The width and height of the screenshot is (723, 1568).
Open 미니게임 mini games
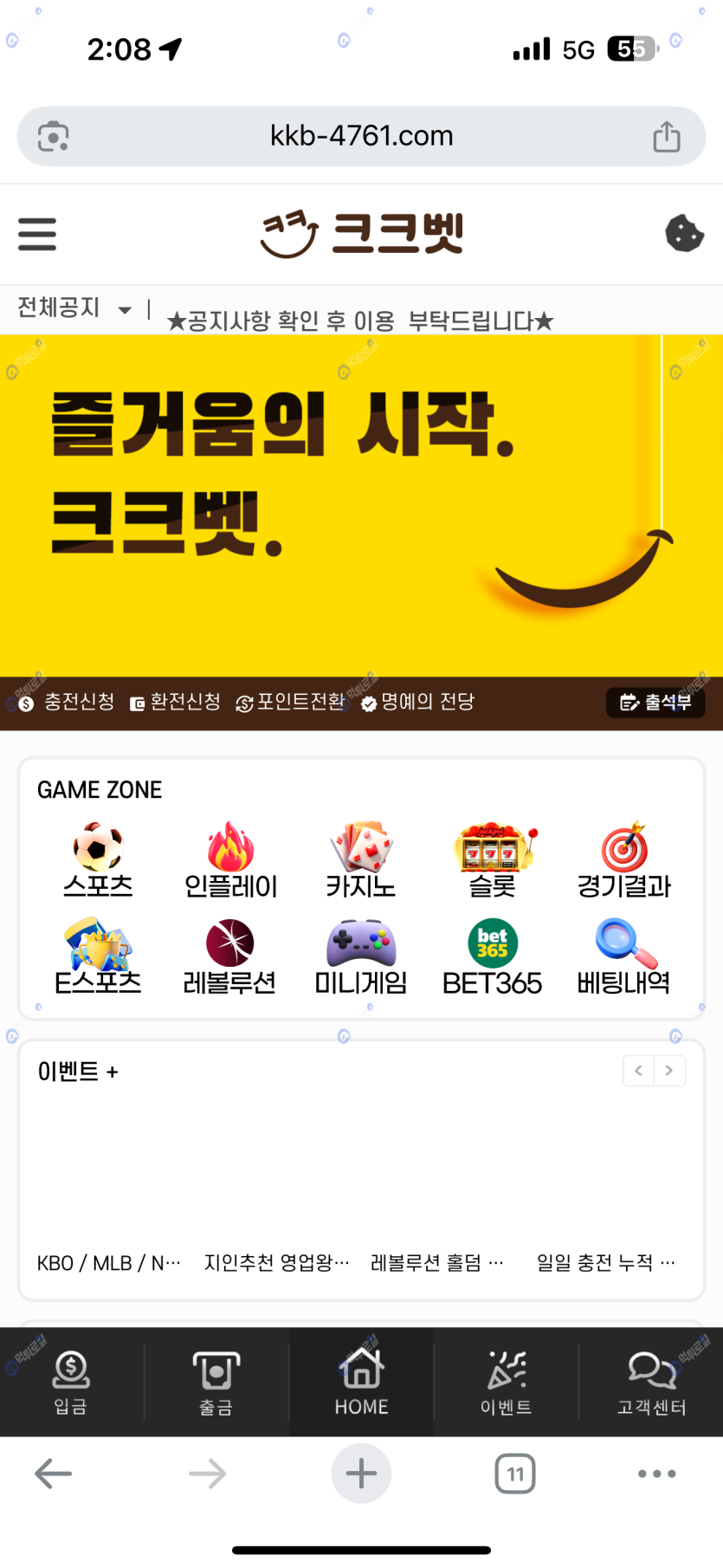pyautogui.click(x=361, y=957)
